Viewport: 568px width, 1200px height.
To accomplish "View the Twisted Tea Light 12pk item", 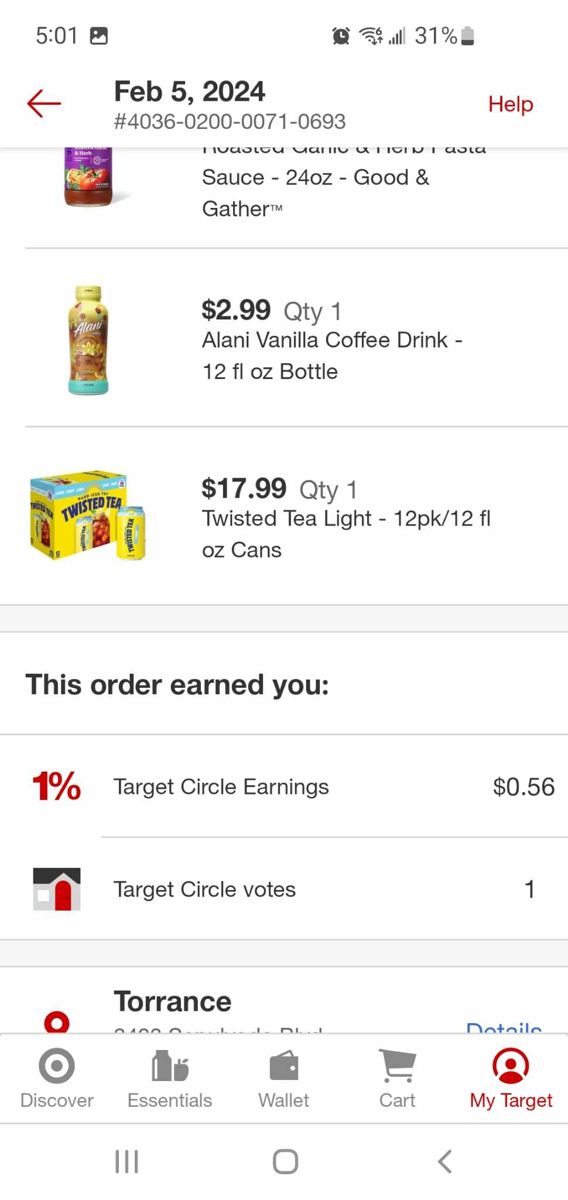I will [x=284, y=517].
